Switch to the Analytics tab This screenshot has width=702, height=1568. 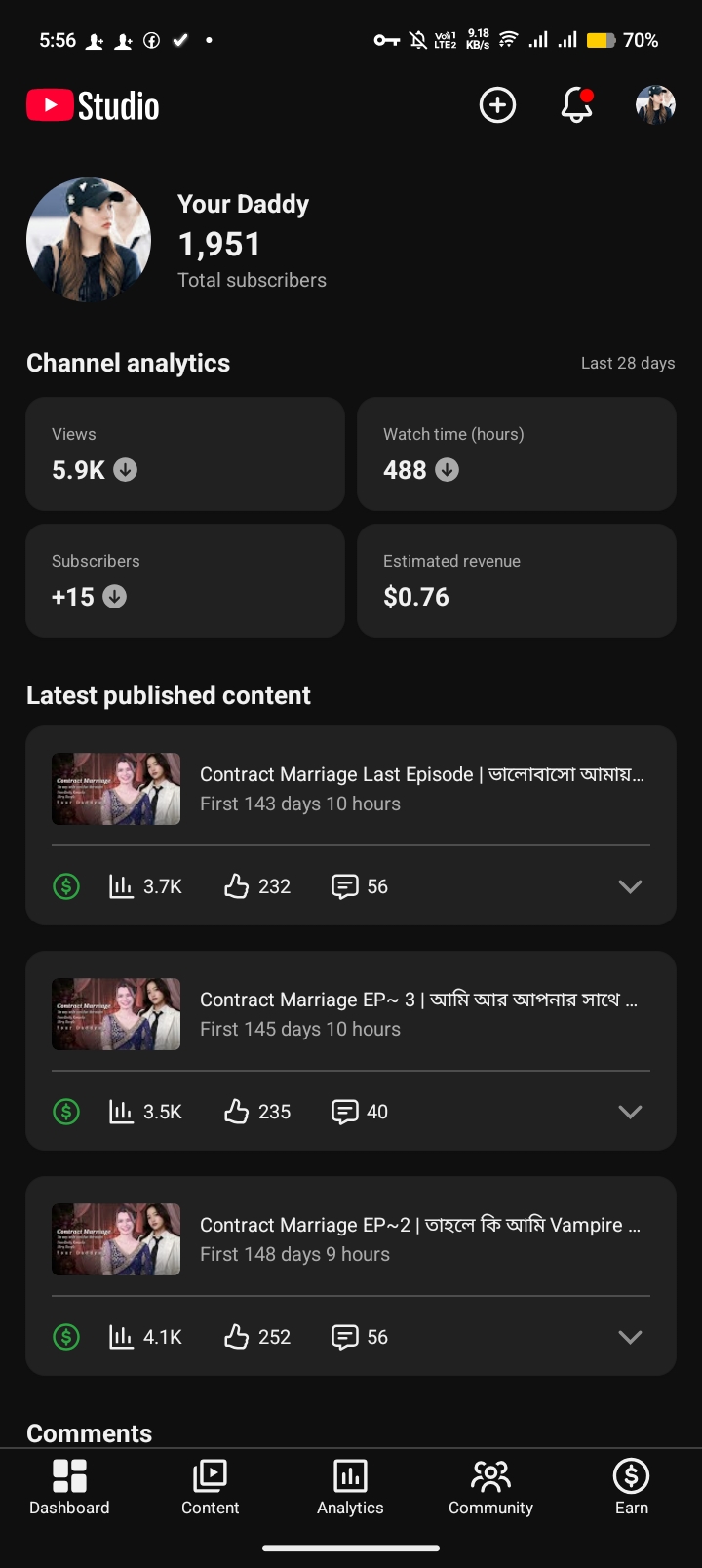coord(350,1488)
